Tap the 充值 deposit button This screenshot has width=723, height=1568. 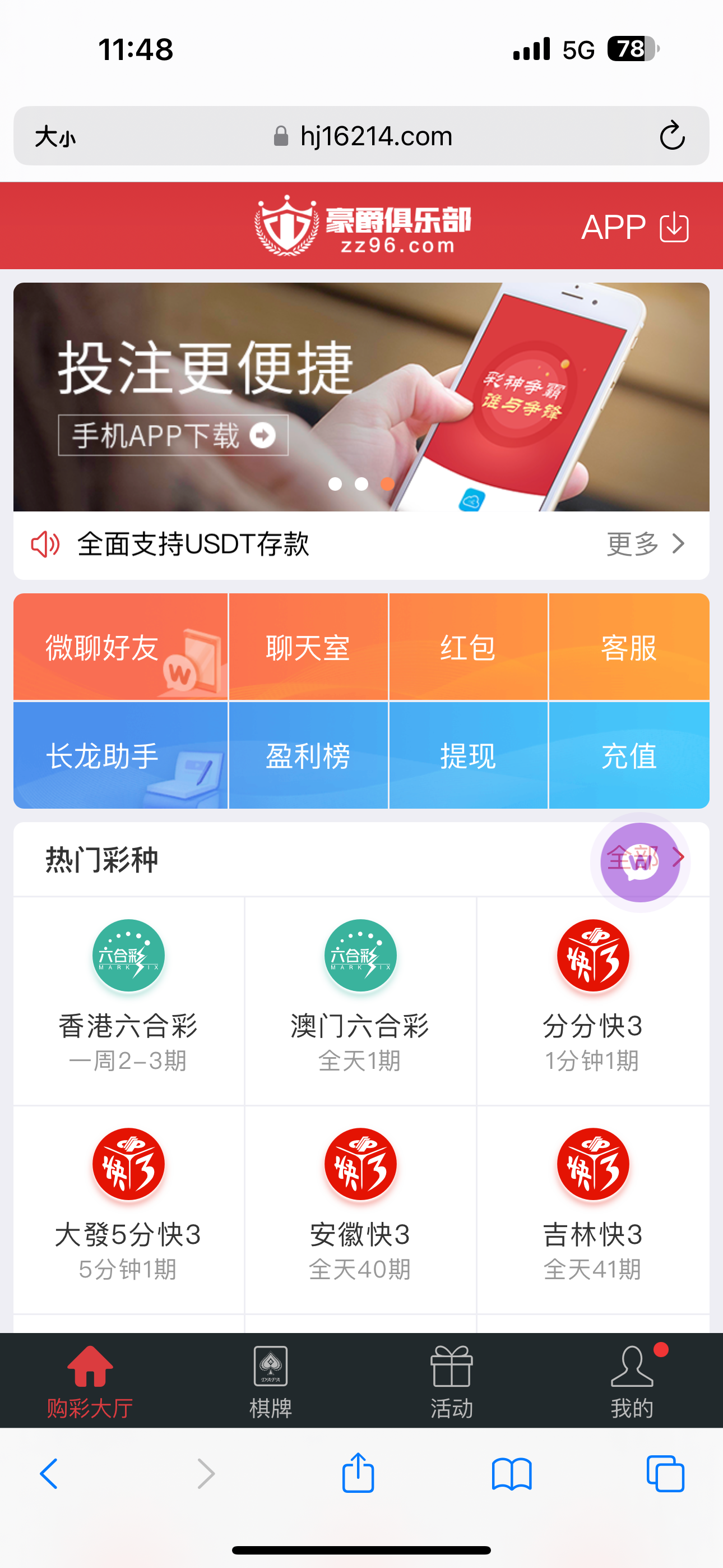pos(629,755)
